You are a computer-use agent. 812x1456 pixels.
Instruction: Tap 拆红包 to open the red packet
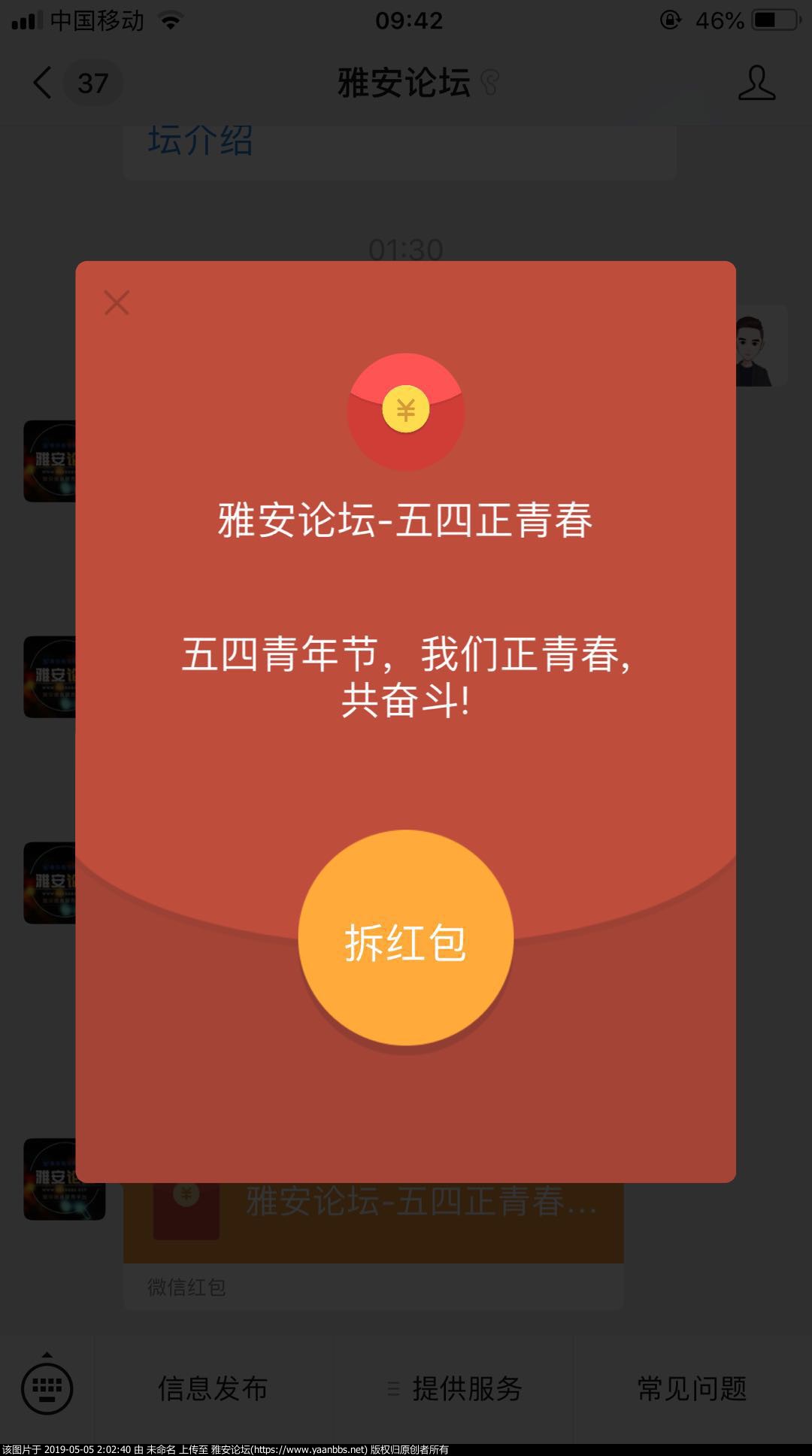pyautogui.click(x=406, y=939)
